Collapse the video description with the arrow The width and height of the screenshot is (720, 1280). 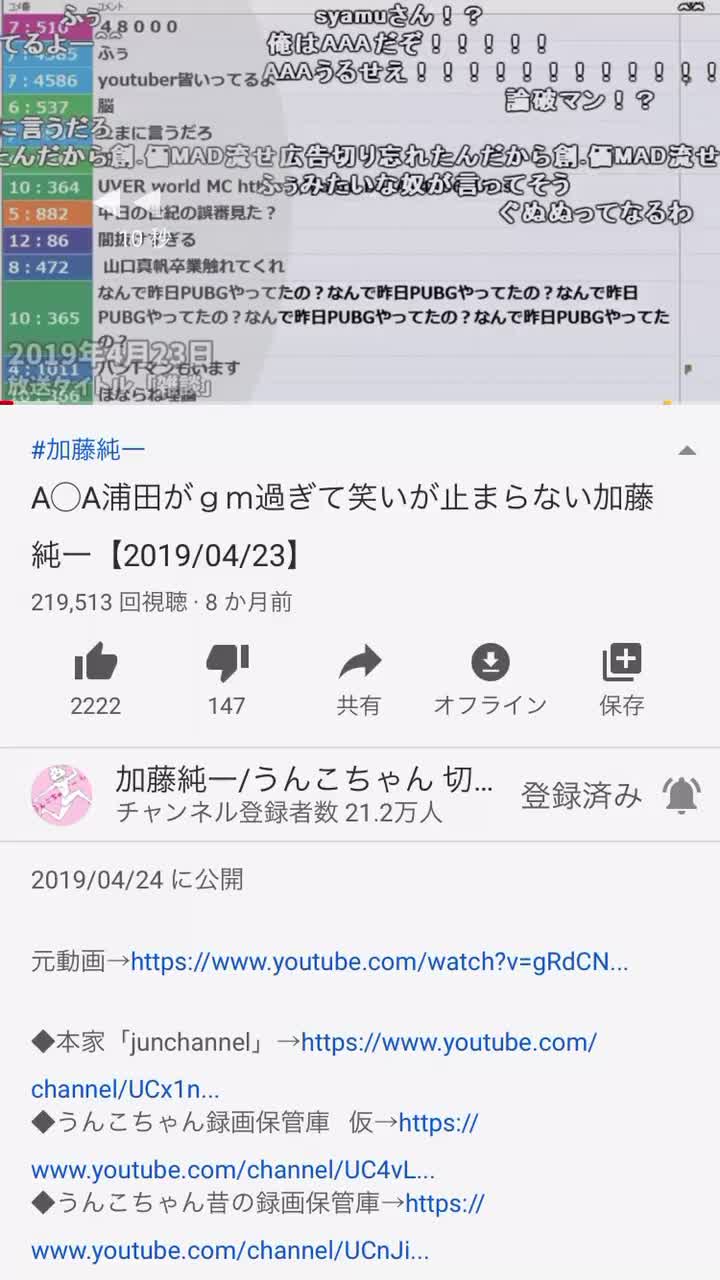click(x=686, y=451)
